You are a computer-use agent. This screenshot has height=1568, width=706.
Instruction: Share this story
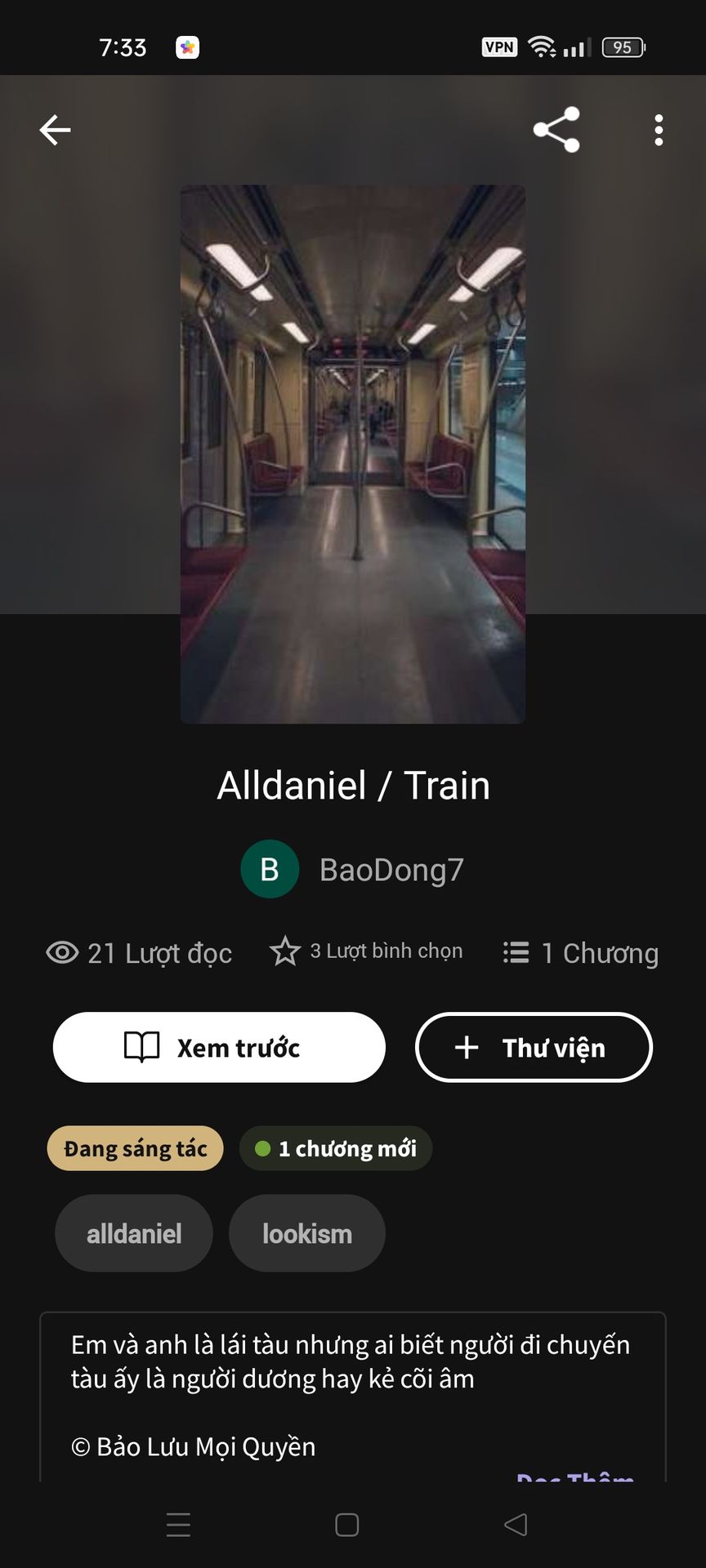tap(556, 130)
